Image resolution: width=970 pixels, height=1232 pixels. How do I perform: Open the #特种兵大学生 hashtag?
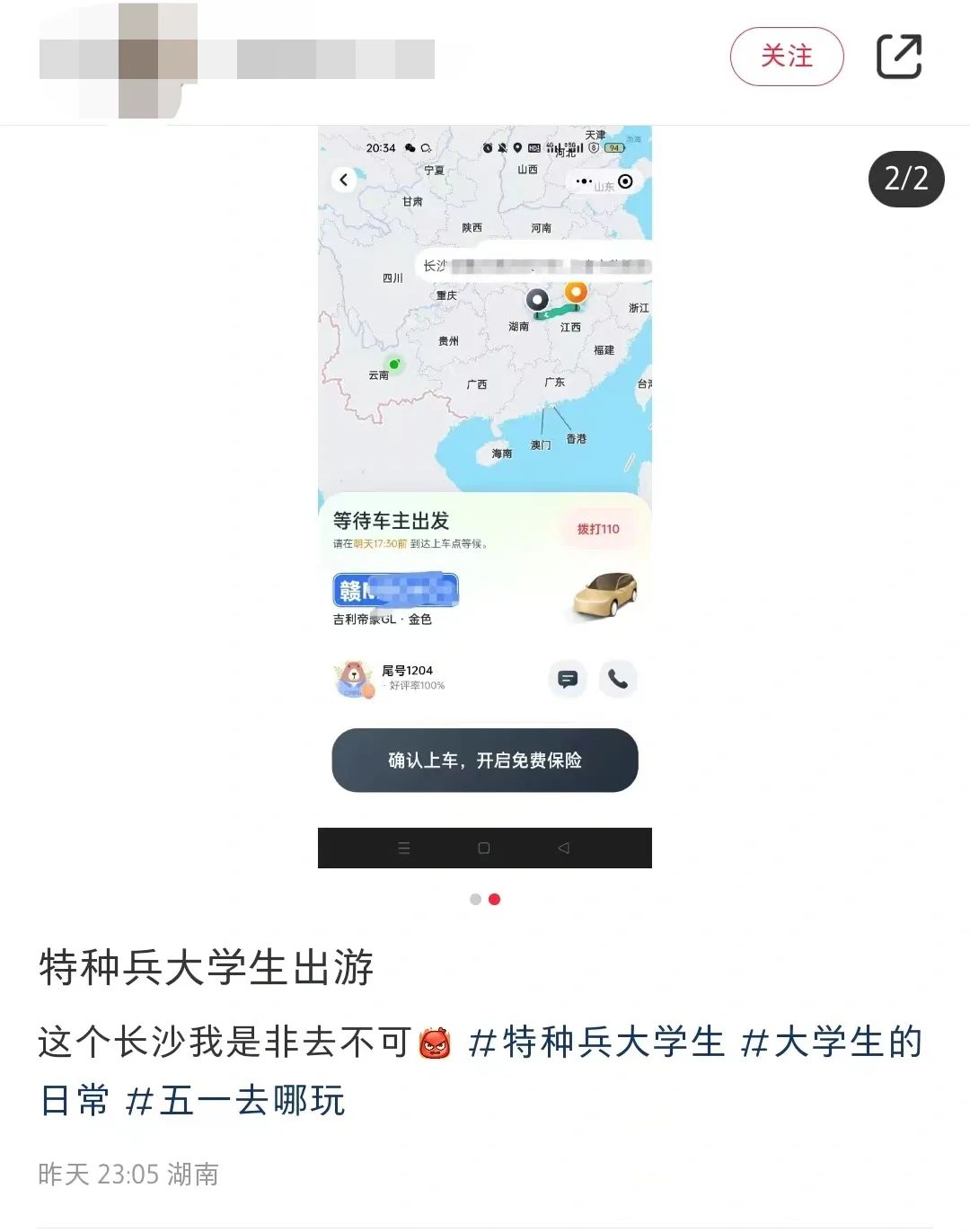(x=595, y=1043)
